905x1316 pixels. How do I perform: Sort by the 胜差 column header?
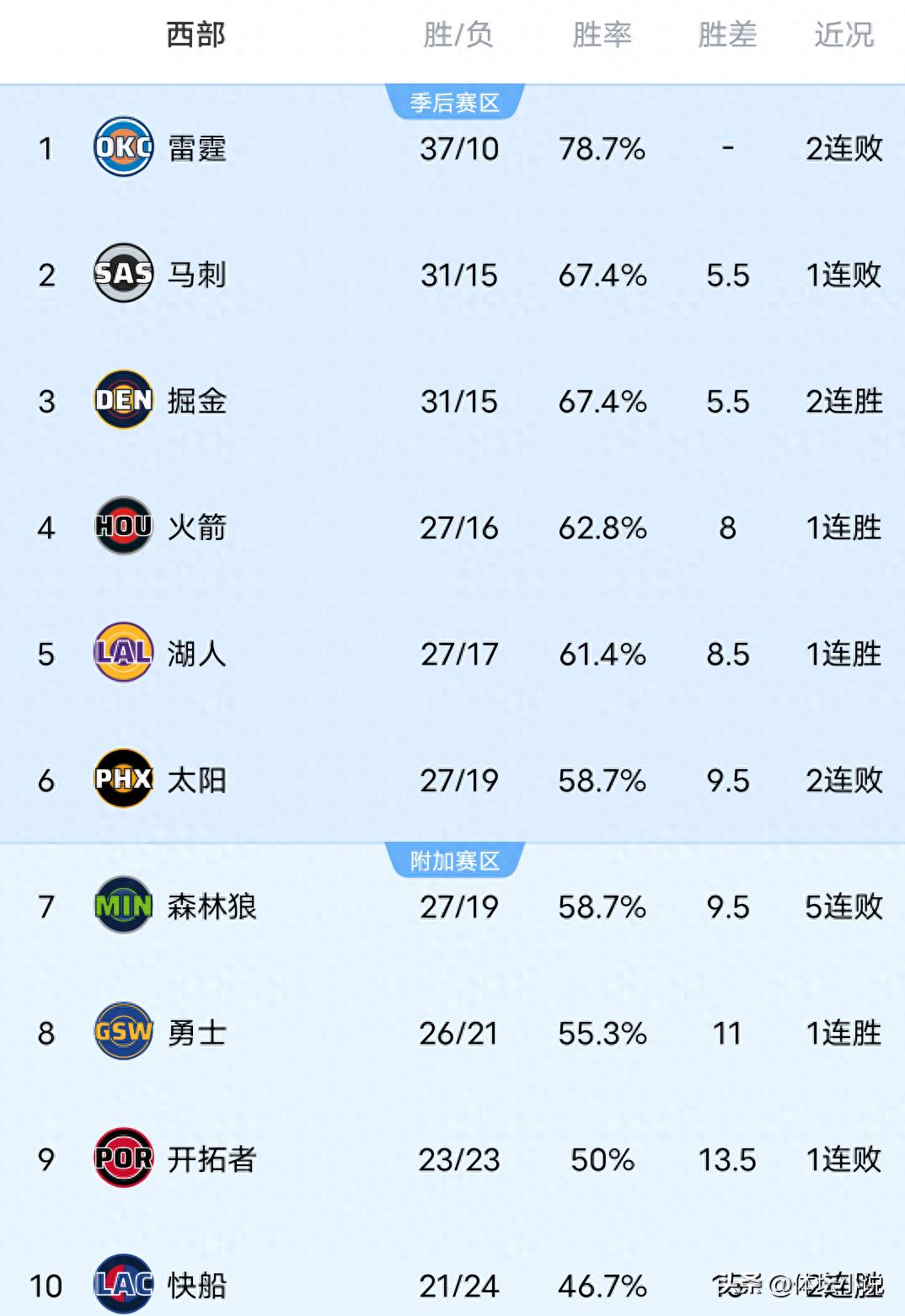coord(726,35)
